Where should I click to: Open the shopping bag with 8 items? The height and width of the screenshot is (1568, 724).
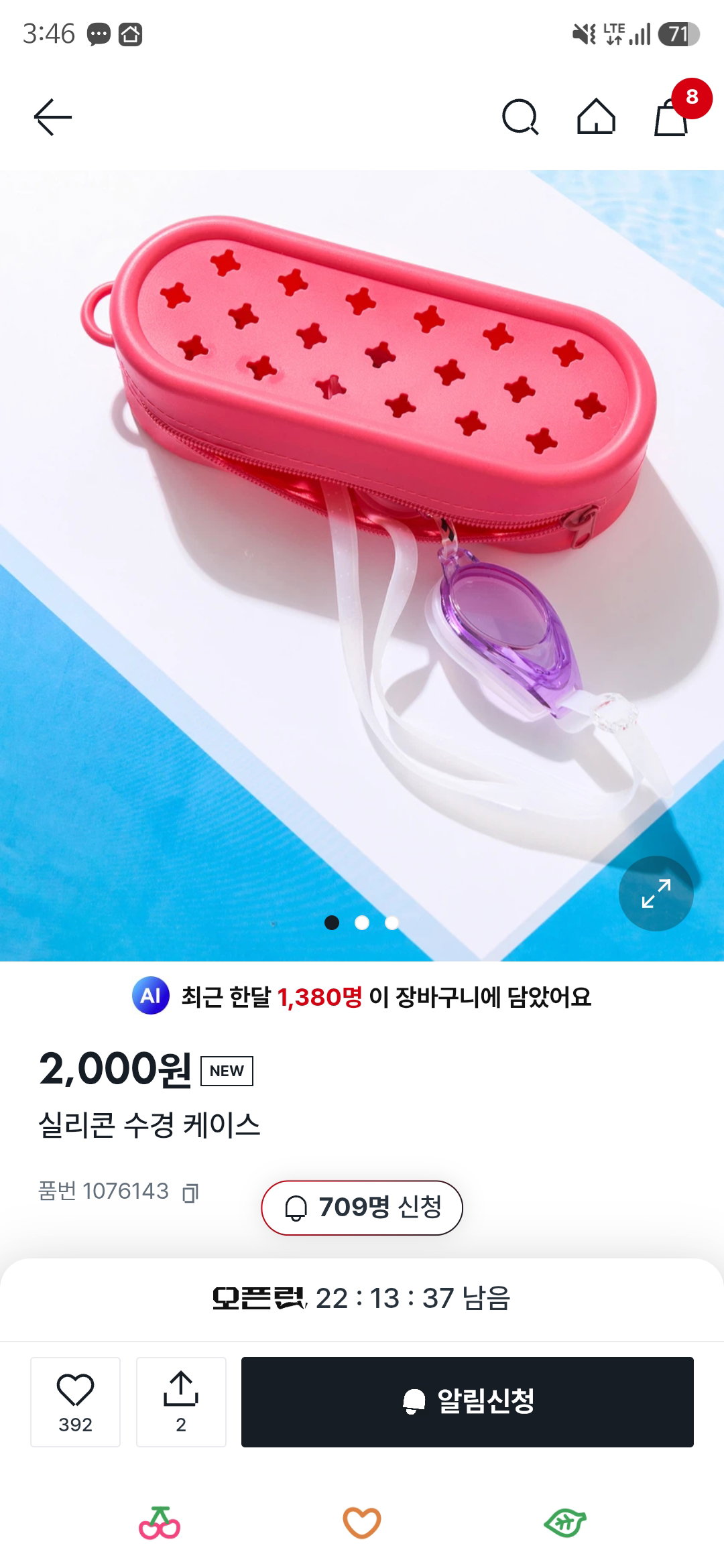click(672, 117)
